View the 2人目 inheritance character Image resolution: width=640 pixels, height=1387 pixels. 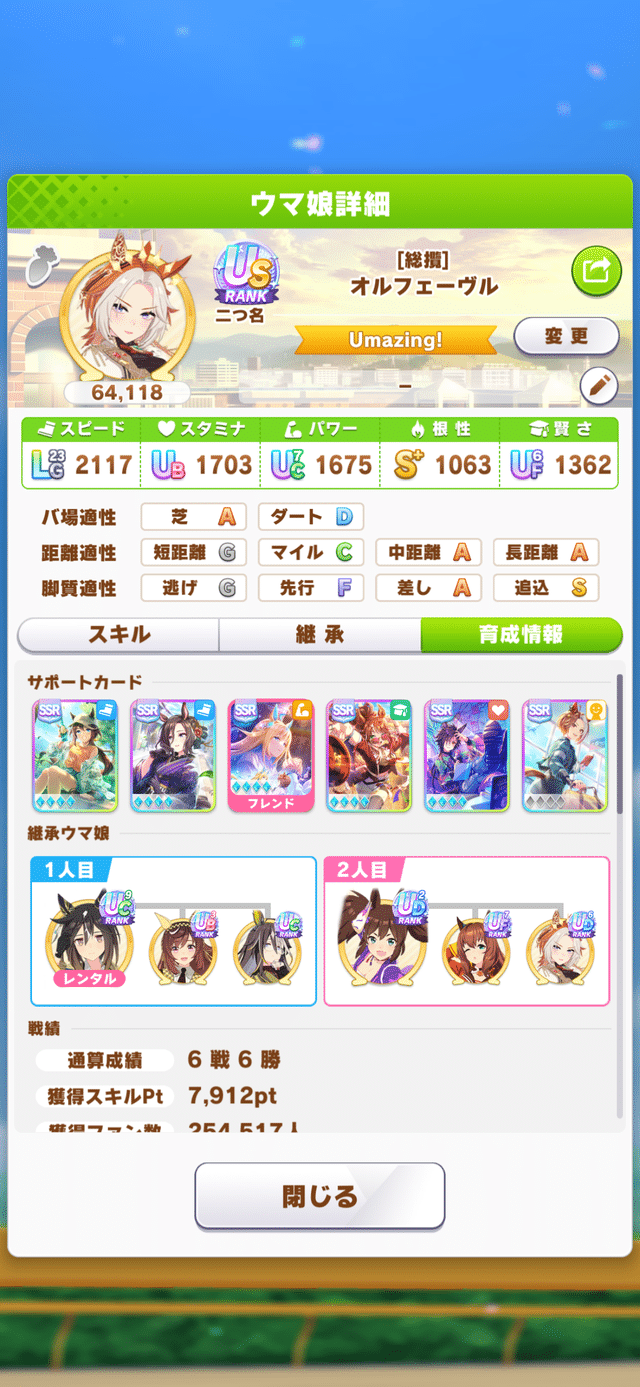point(382,940)
